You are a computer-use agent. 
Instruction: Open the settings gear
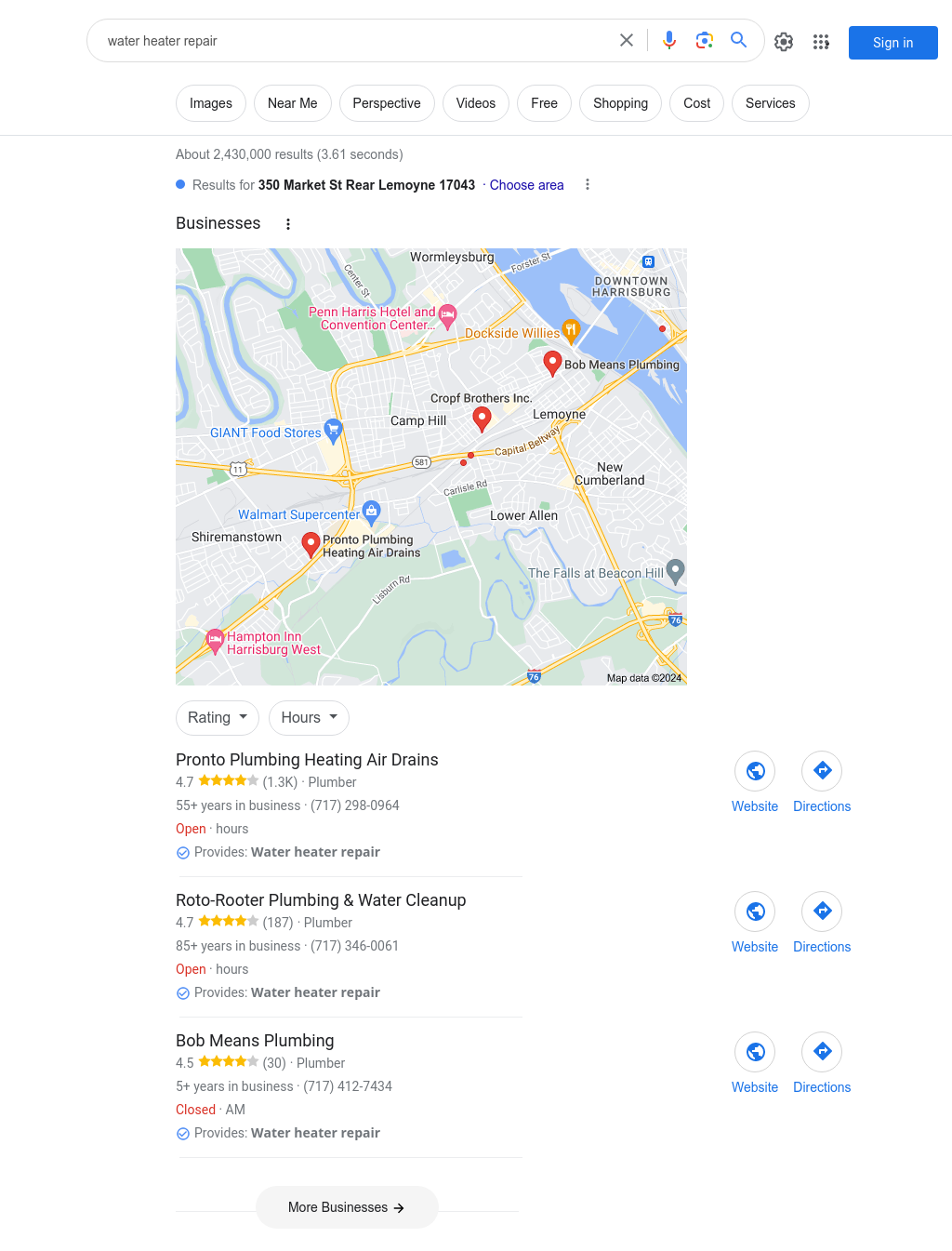pos(784,42)
